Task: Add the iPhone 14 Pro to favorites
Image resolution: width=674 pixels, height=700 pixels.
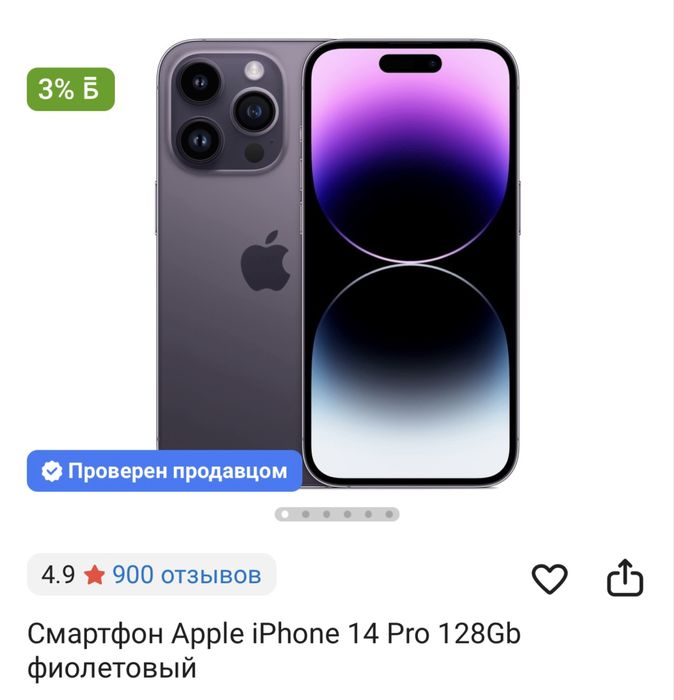Action: (x=548, y=578)
